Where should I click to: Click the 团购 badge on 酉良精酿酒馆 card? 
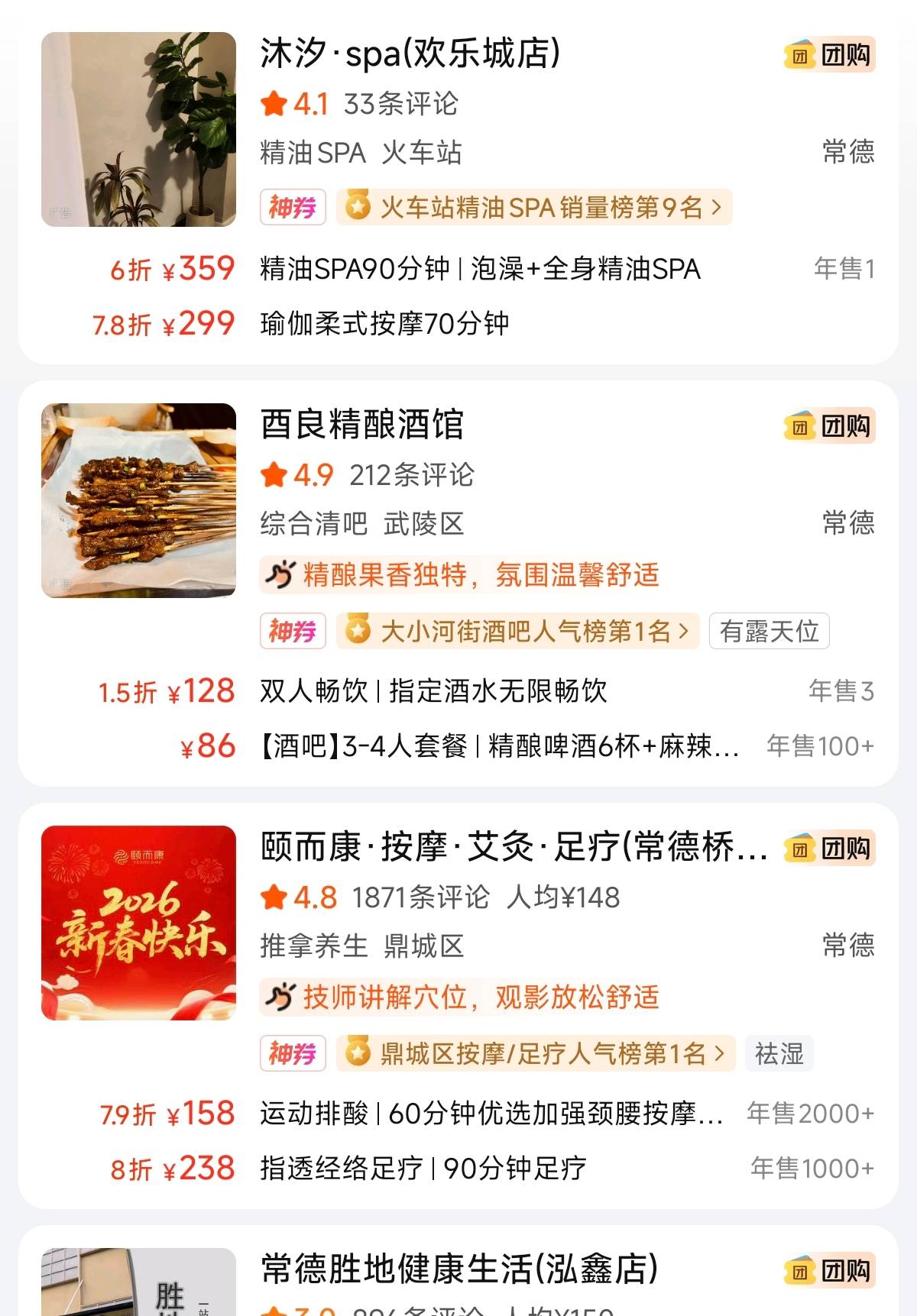(x=828, y=427)
